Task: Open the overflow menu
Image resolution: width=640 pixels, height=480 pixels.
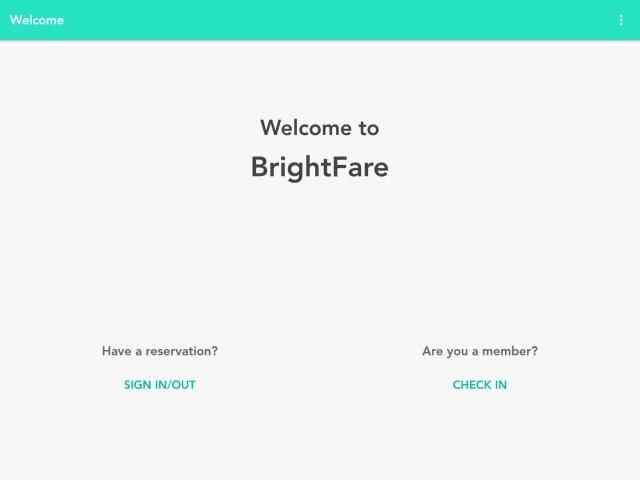Action: click(621, 20)
